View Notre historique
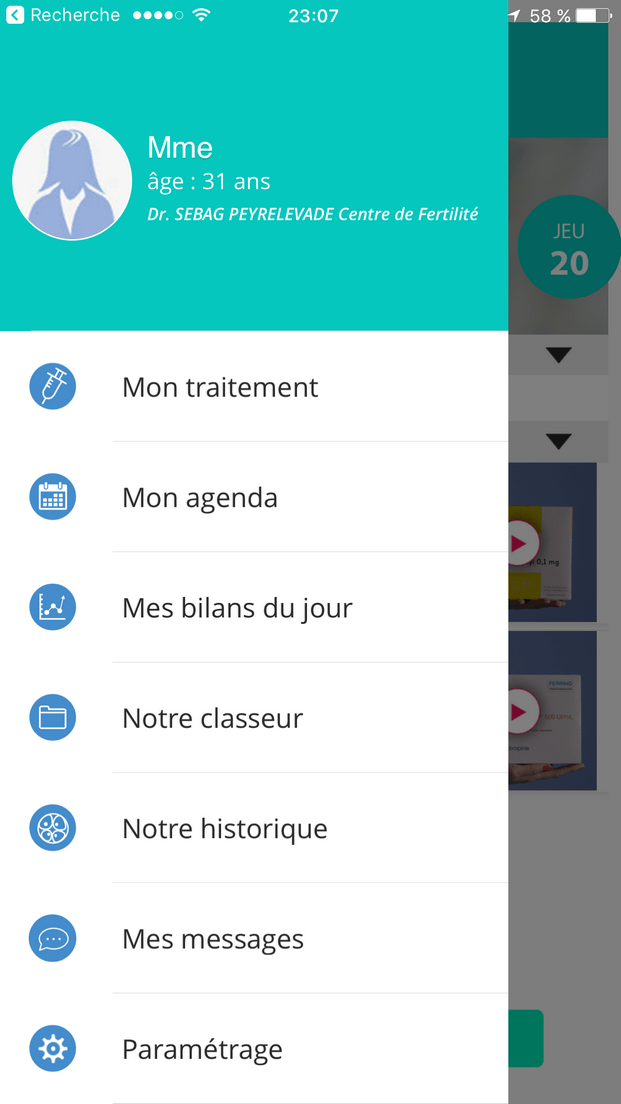This screenshot has width=621, height=1104. (x=253, y=828)
